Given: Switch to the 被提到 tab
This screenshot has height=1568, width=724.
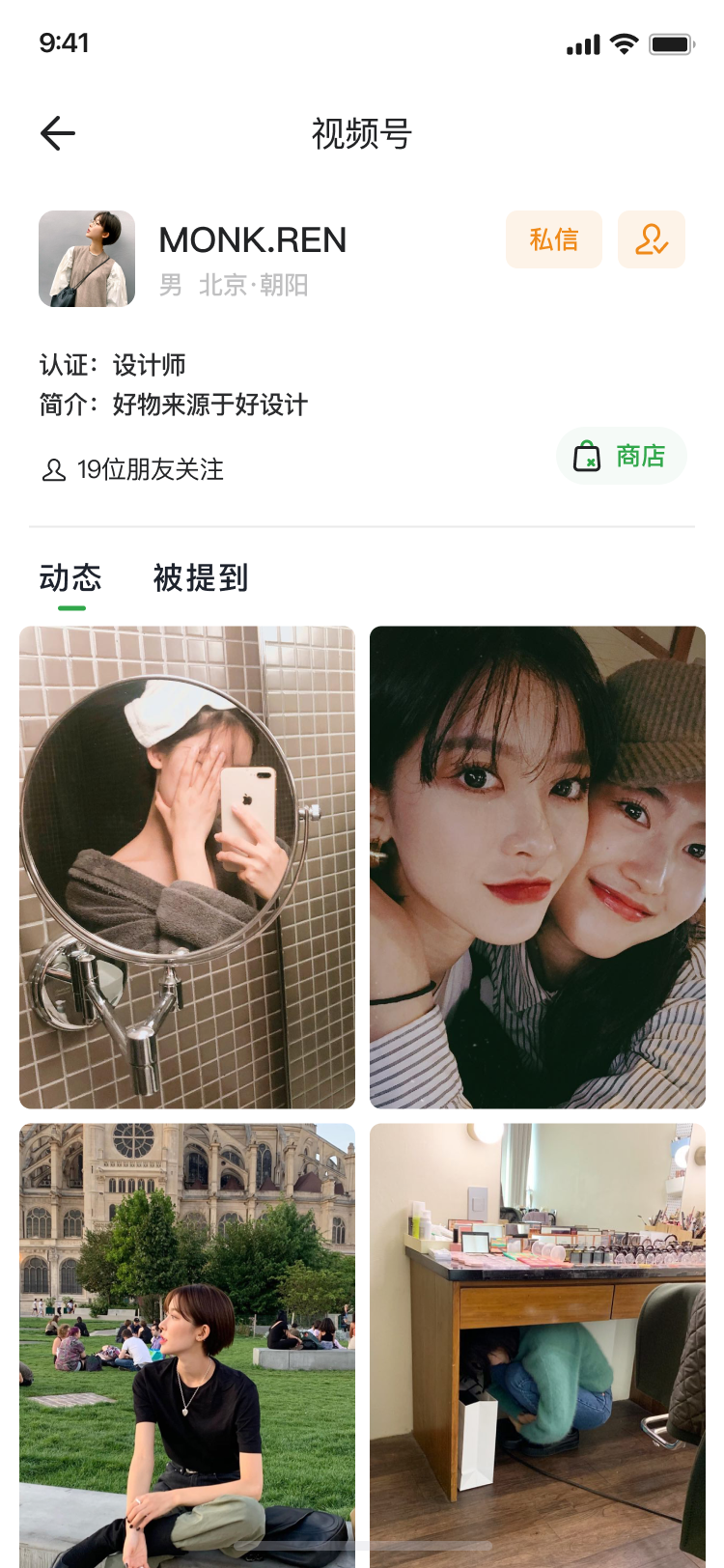Looking at the screenshot, I should 201,578.
